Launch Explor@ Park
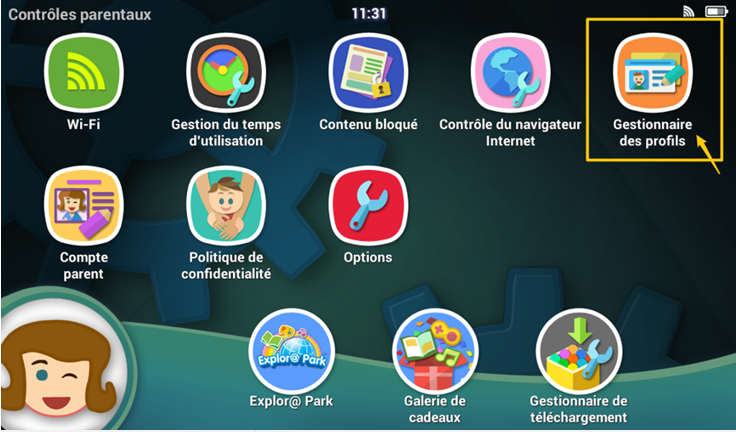The width and height of the screenshot is (736, 432). point(291,351)
